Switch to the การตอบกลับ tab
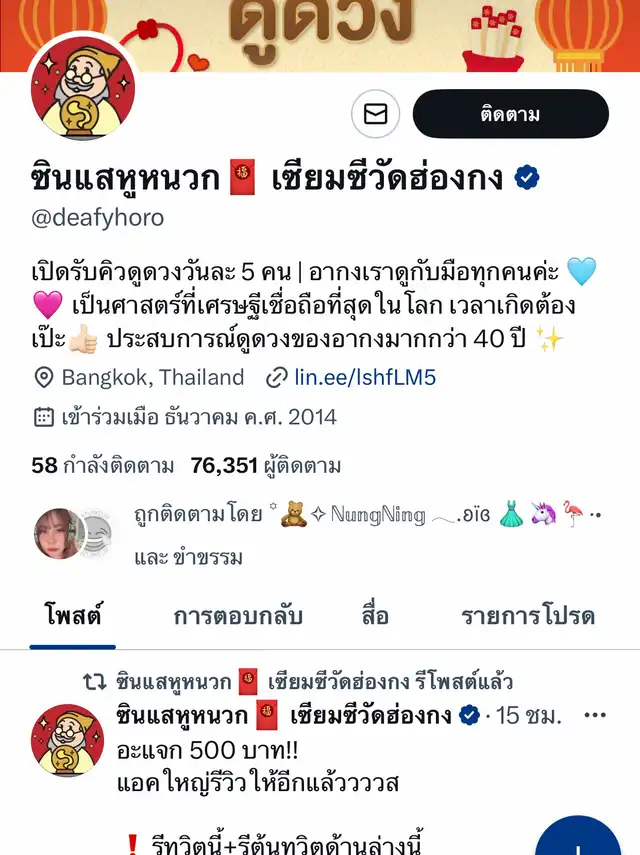Image resolution: width=640 pixels, height=855 pixels. click(238, 615)
